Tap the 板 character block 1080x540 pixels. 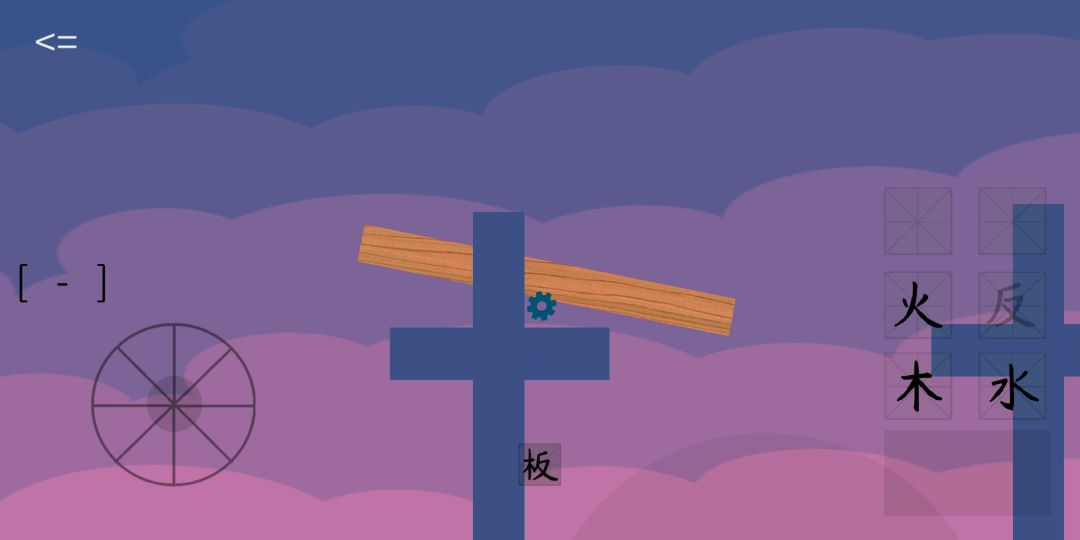coord(539,465)
